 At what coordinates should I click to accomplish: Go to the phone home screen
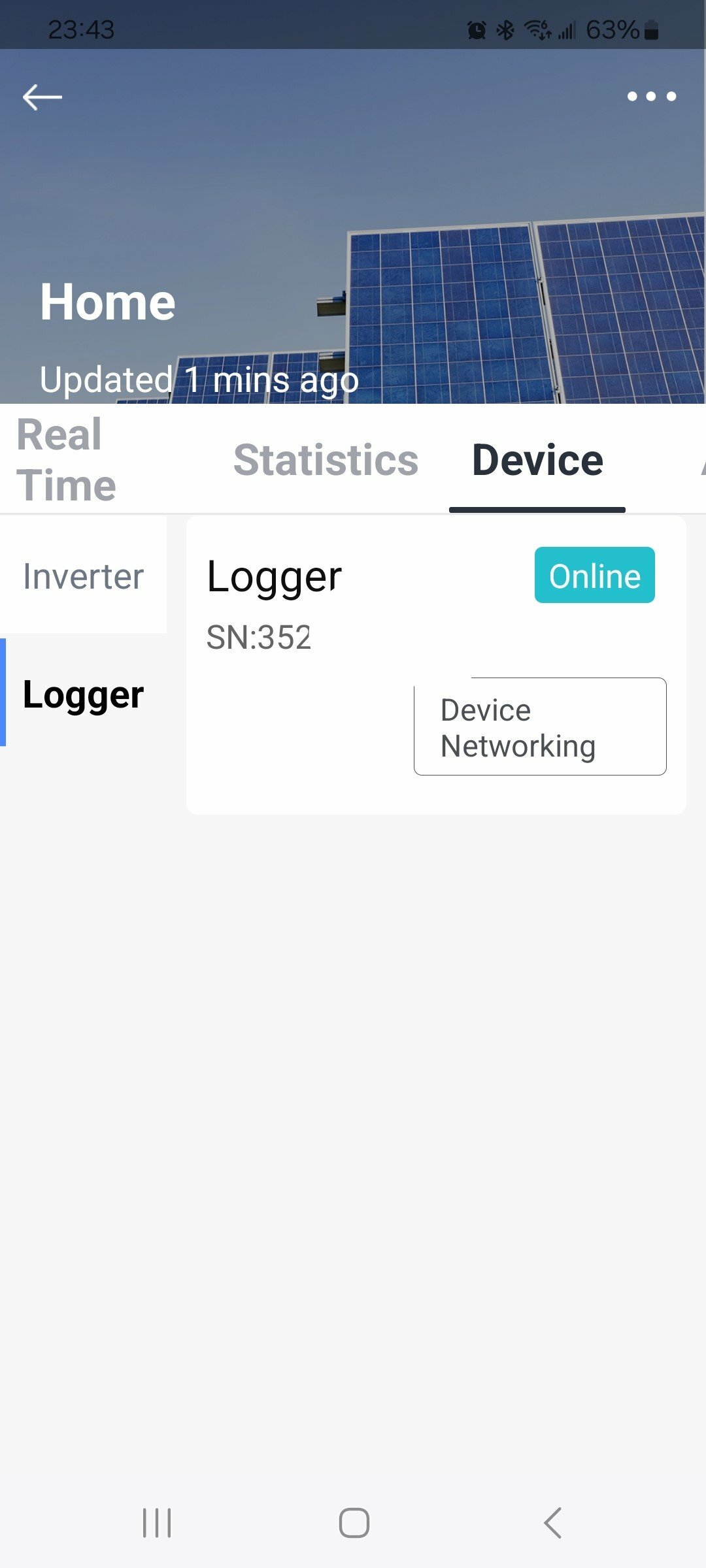pyautogui.click(x=354, y=1523)
